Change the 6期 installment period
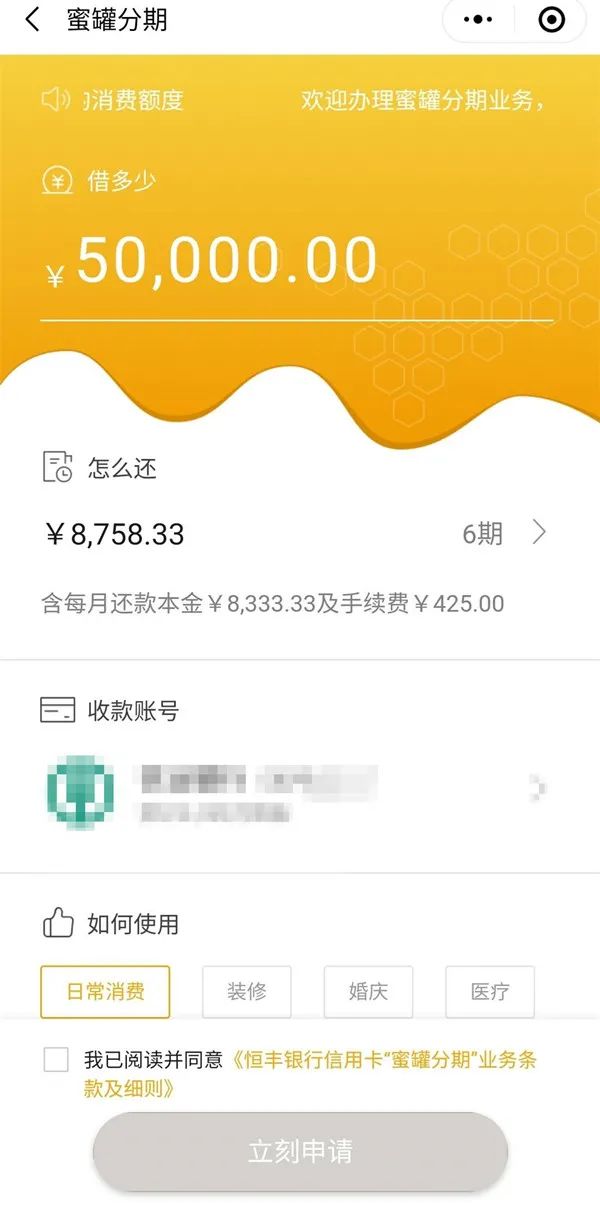This screenshot has height=1205, width=600. coord(503,533)
